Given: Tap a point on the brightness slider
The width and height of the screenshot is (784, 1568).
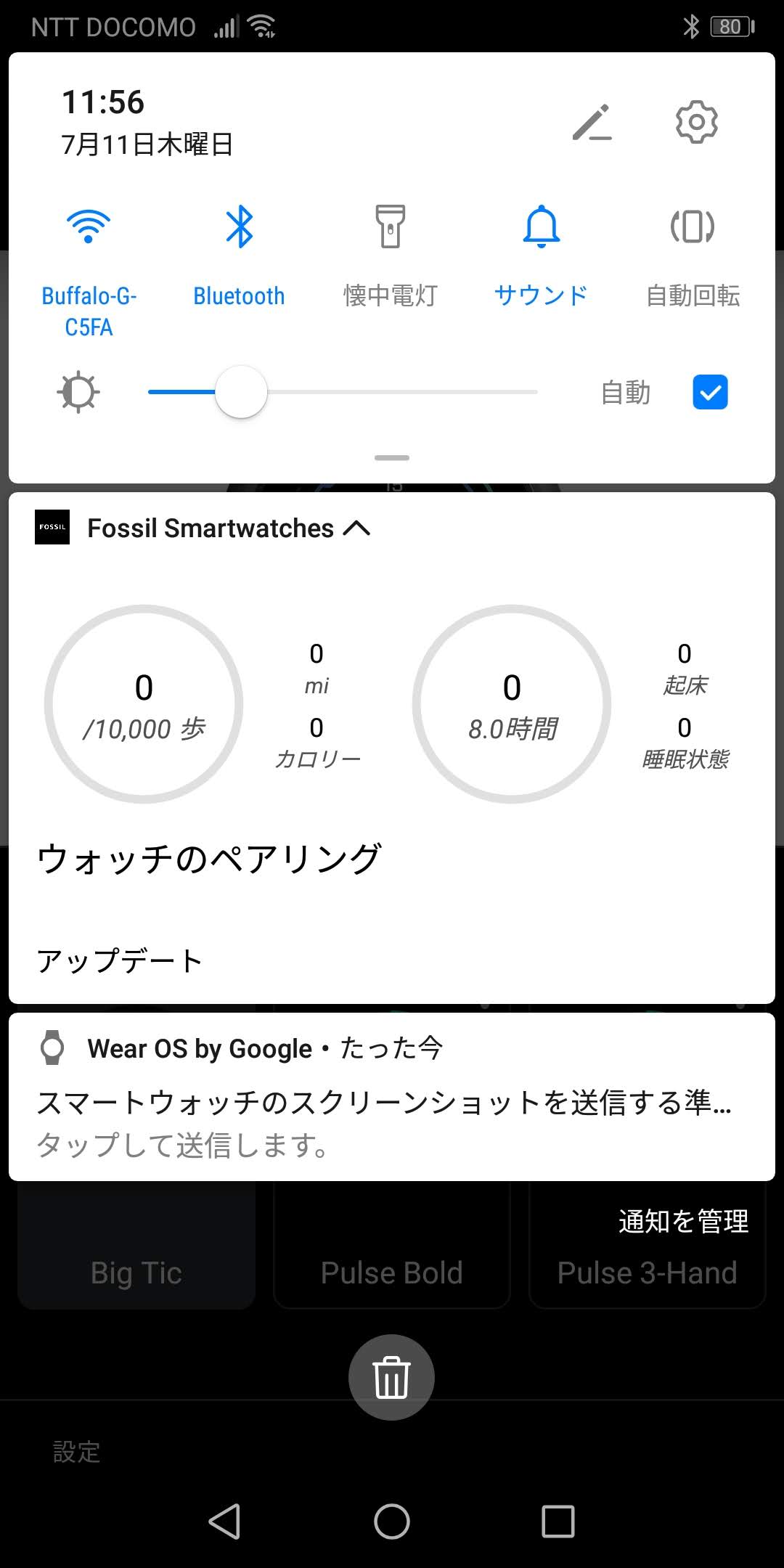Looking at the screenshot, I should pos(343,392).
